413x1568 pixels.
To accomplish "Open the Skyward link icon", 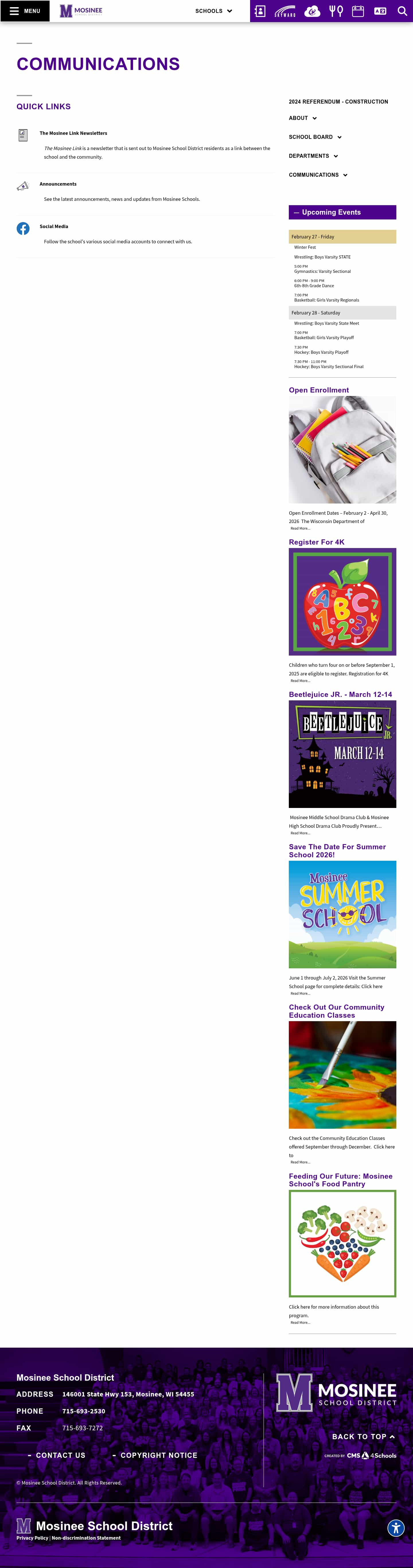I will (x=285, y=11).
